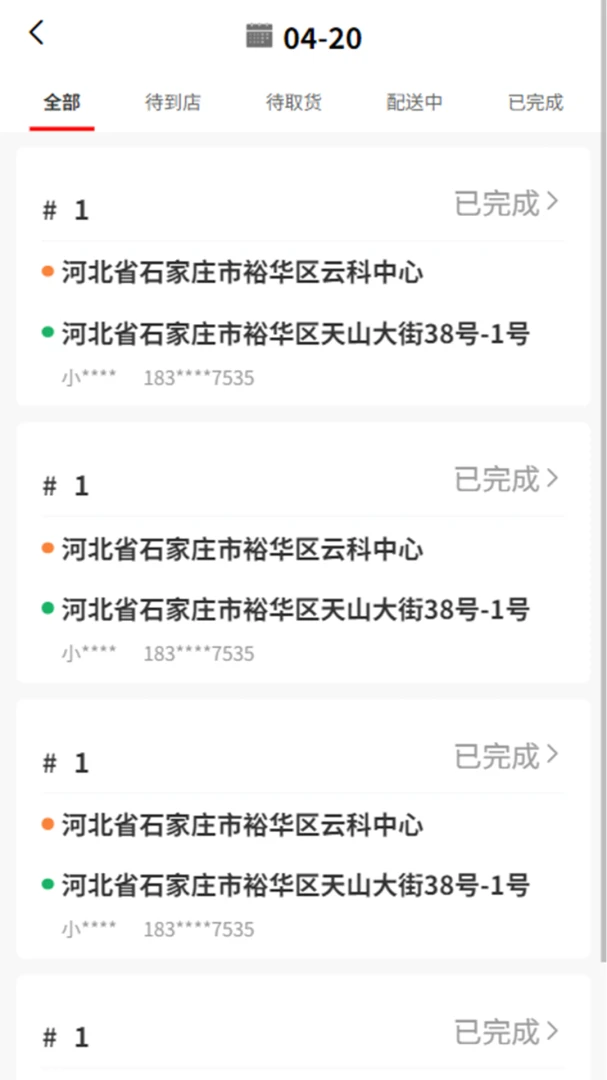The height and width of the screenshot is (1080, 607).
Task: Go back using the top-left arrow
Action: click(37, 32)
